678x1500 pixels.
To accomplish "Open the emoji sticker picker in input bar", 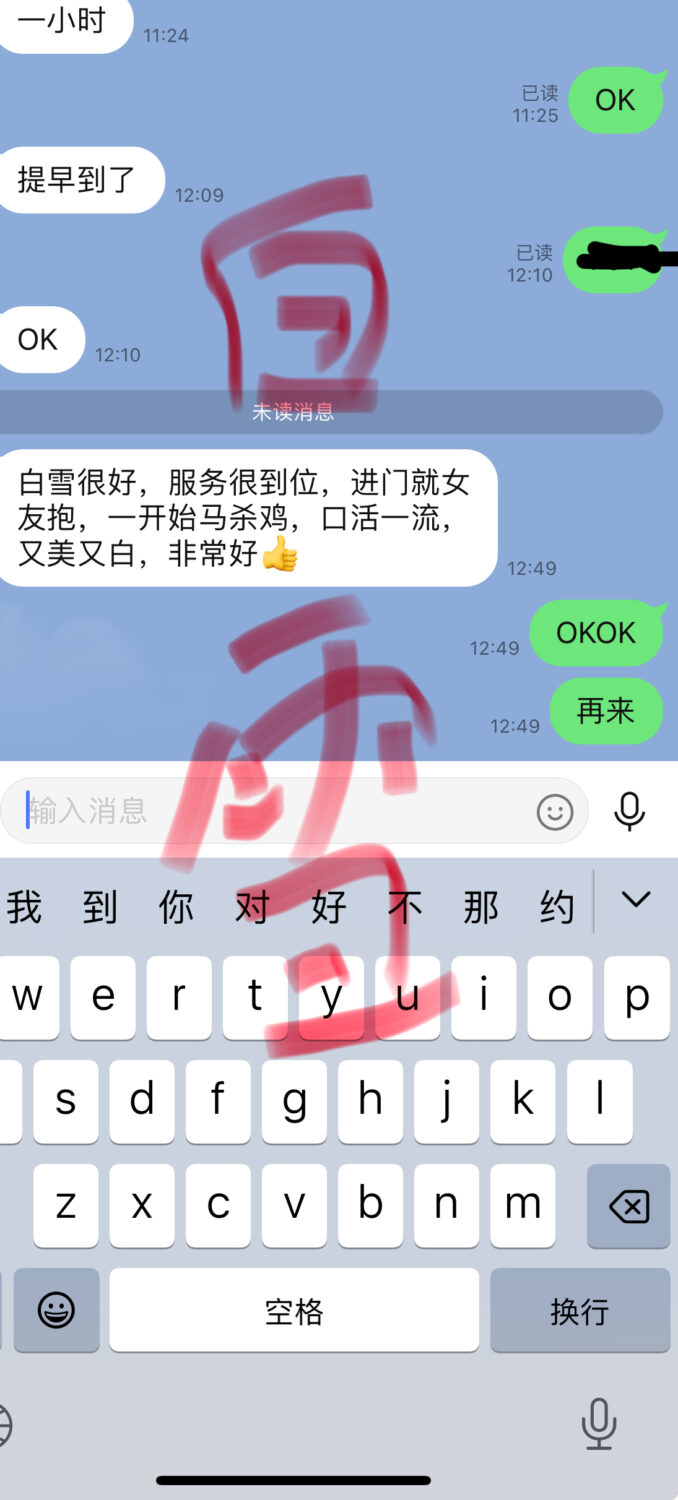I will [x=555, y=811].
